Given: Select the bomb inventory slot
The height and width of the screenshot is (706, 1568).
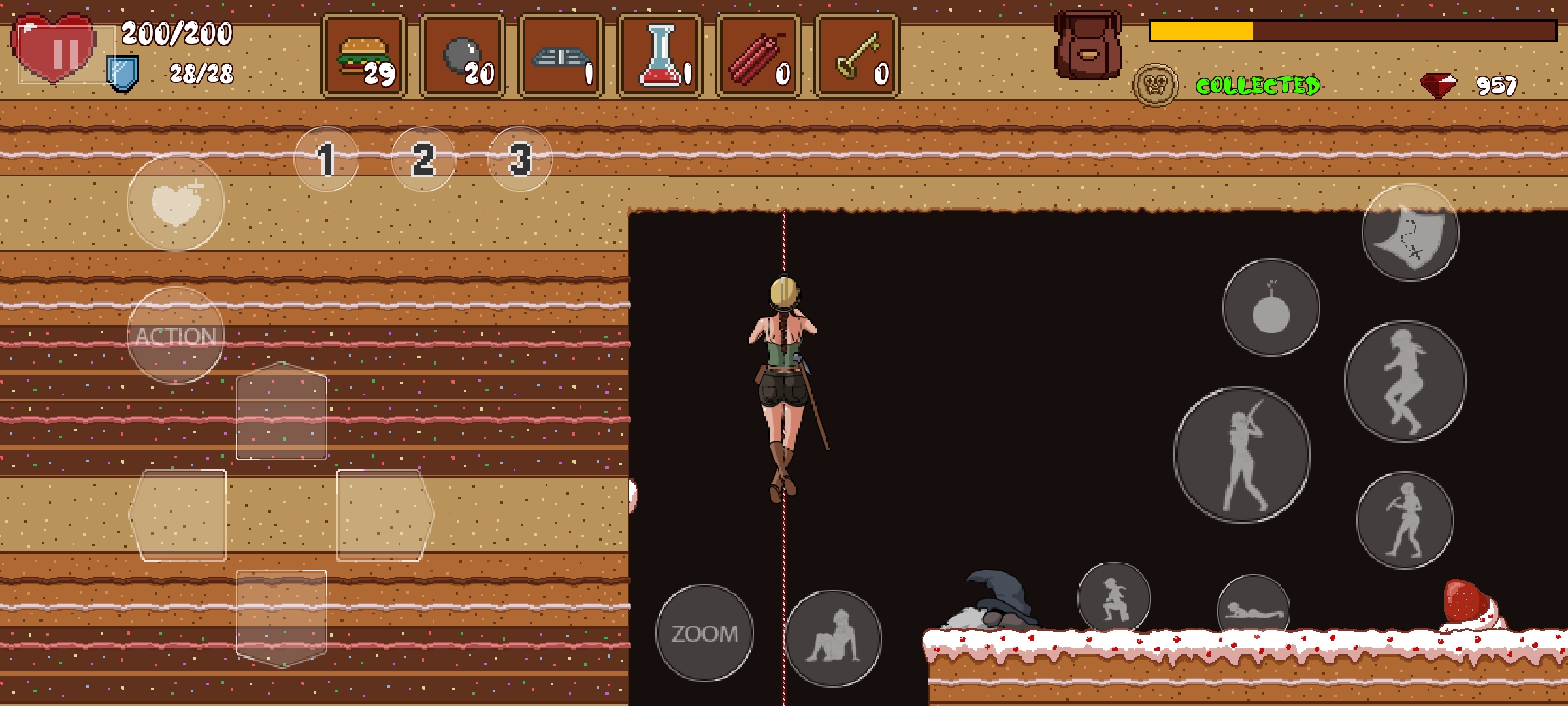Looking at the screenshot, I should pos(463,57).
